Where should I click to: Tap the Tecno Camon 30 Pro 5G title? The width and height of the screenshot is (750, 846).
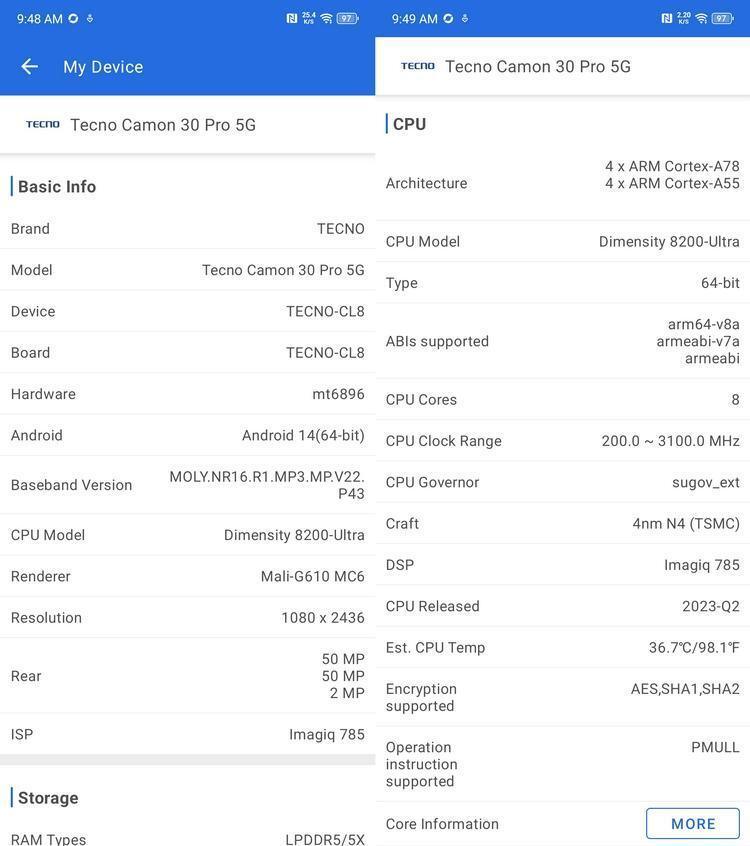point(542,66)
